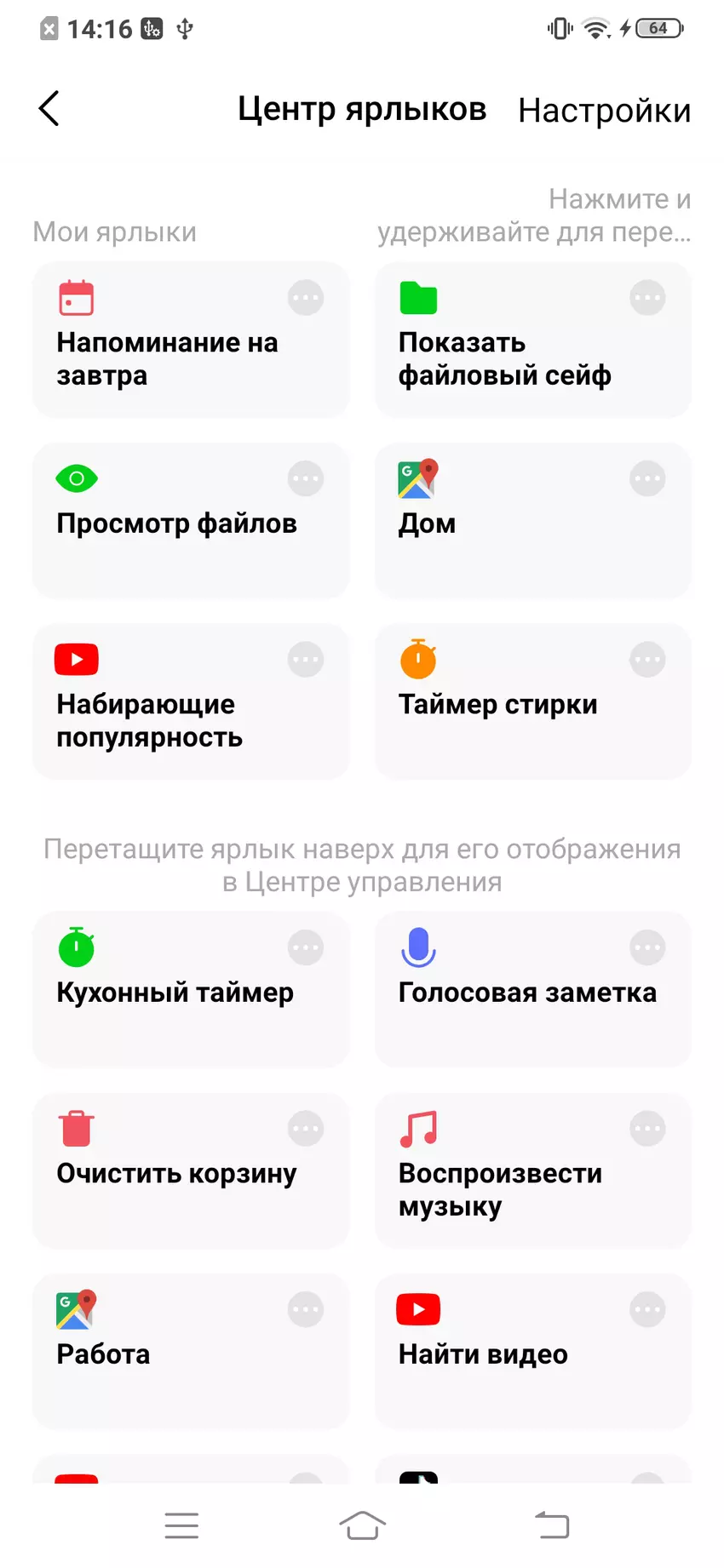Tap the green folder icon on Показать файловый сейф
724x1568 pixels.
click(418, 298)
